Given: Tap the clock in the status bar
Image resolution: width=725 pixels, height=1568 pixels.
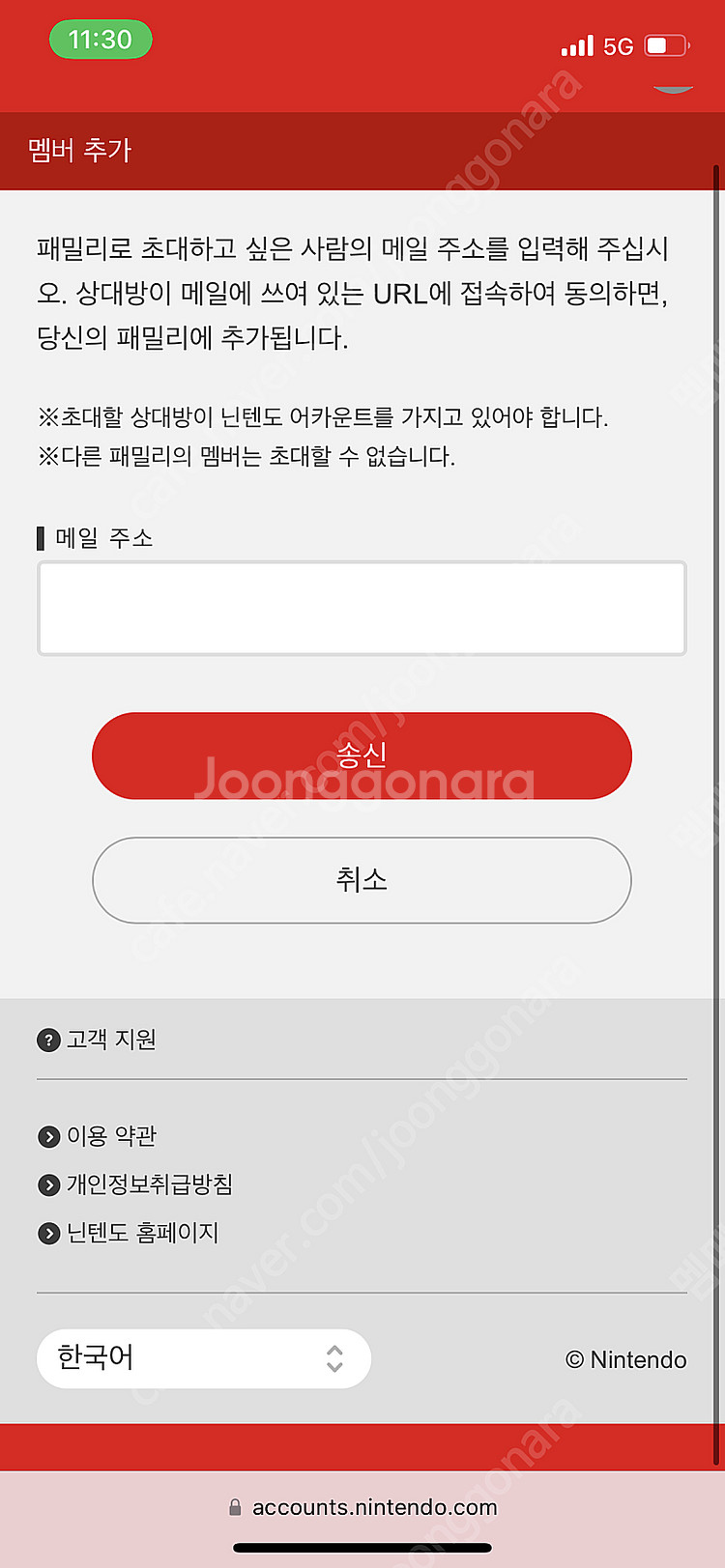Looking at the screenshot, I should click(101, 39).
